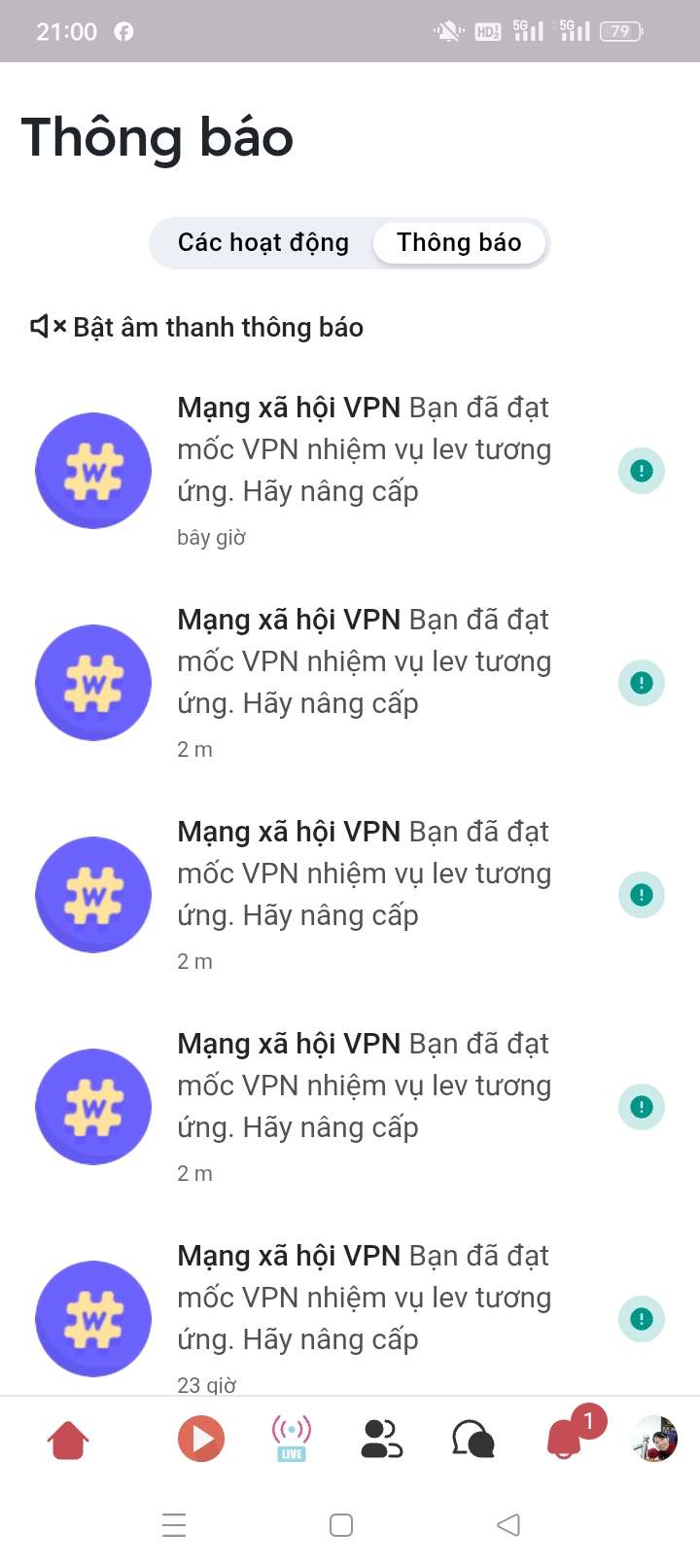Viewport: 700px width, 1568px height.
Task: Open the VPN notification from bây giờ
Action: [350, 472]
